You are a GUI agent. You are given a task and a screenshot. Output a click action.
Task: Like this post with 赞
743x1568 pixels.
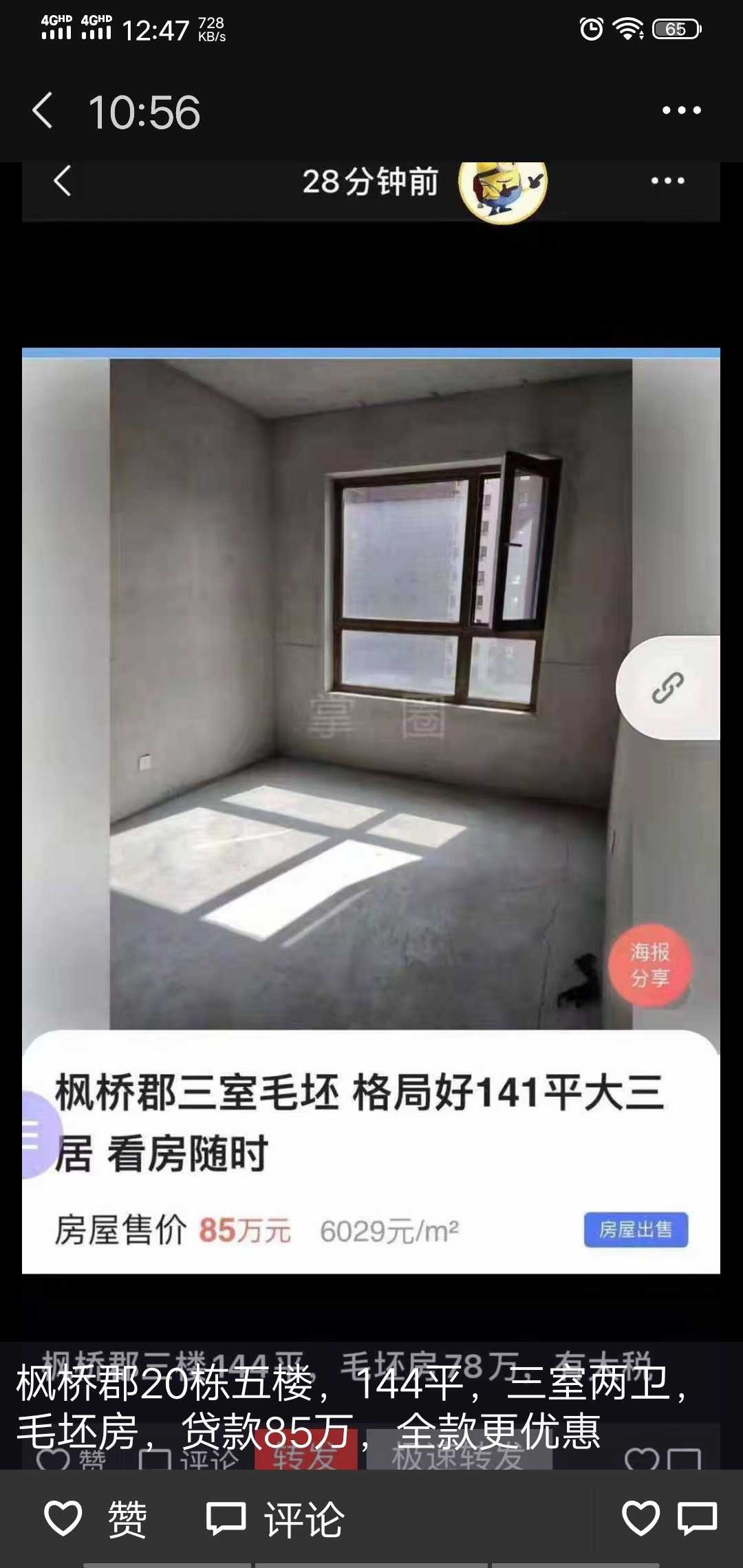pos(96,1518)
